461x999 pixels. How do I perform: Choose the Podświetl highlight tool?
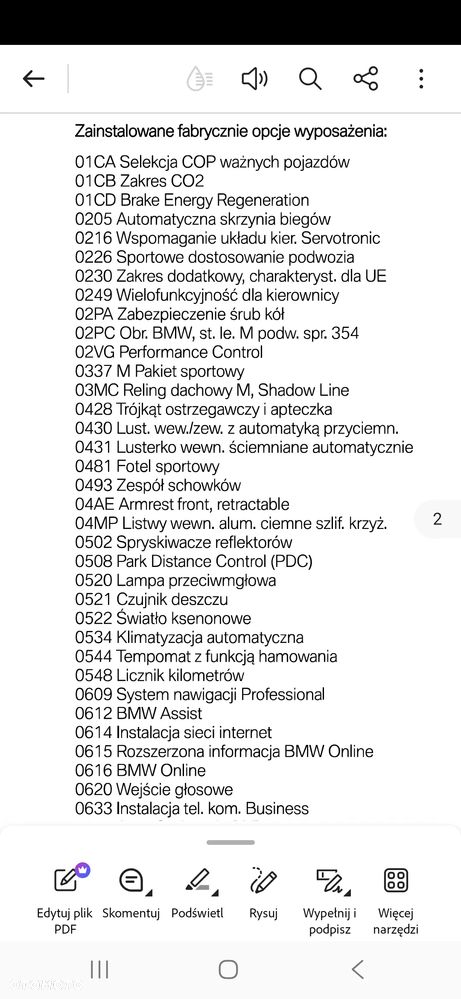coord(197,893)
